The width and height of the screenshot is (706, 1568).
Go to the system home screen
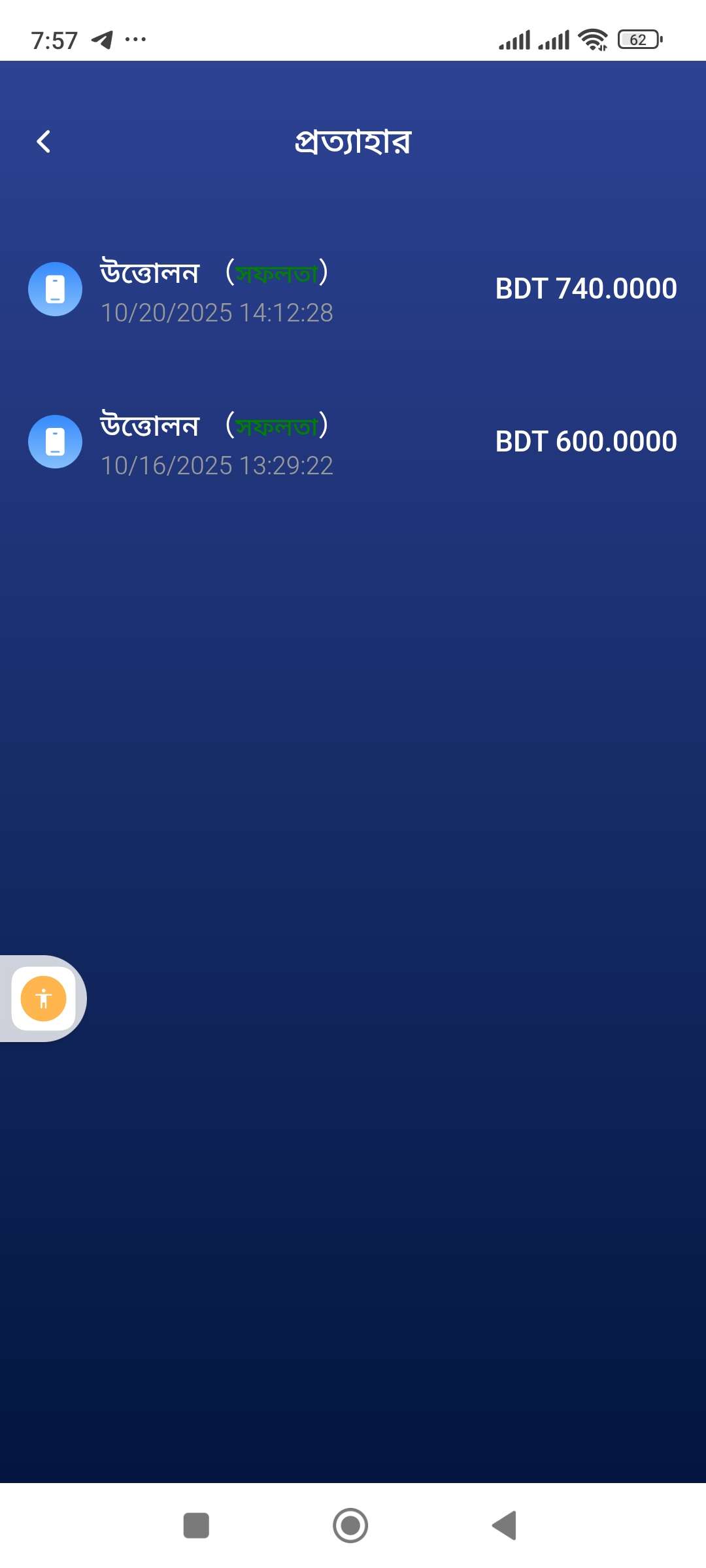(x=350, y=1526)
